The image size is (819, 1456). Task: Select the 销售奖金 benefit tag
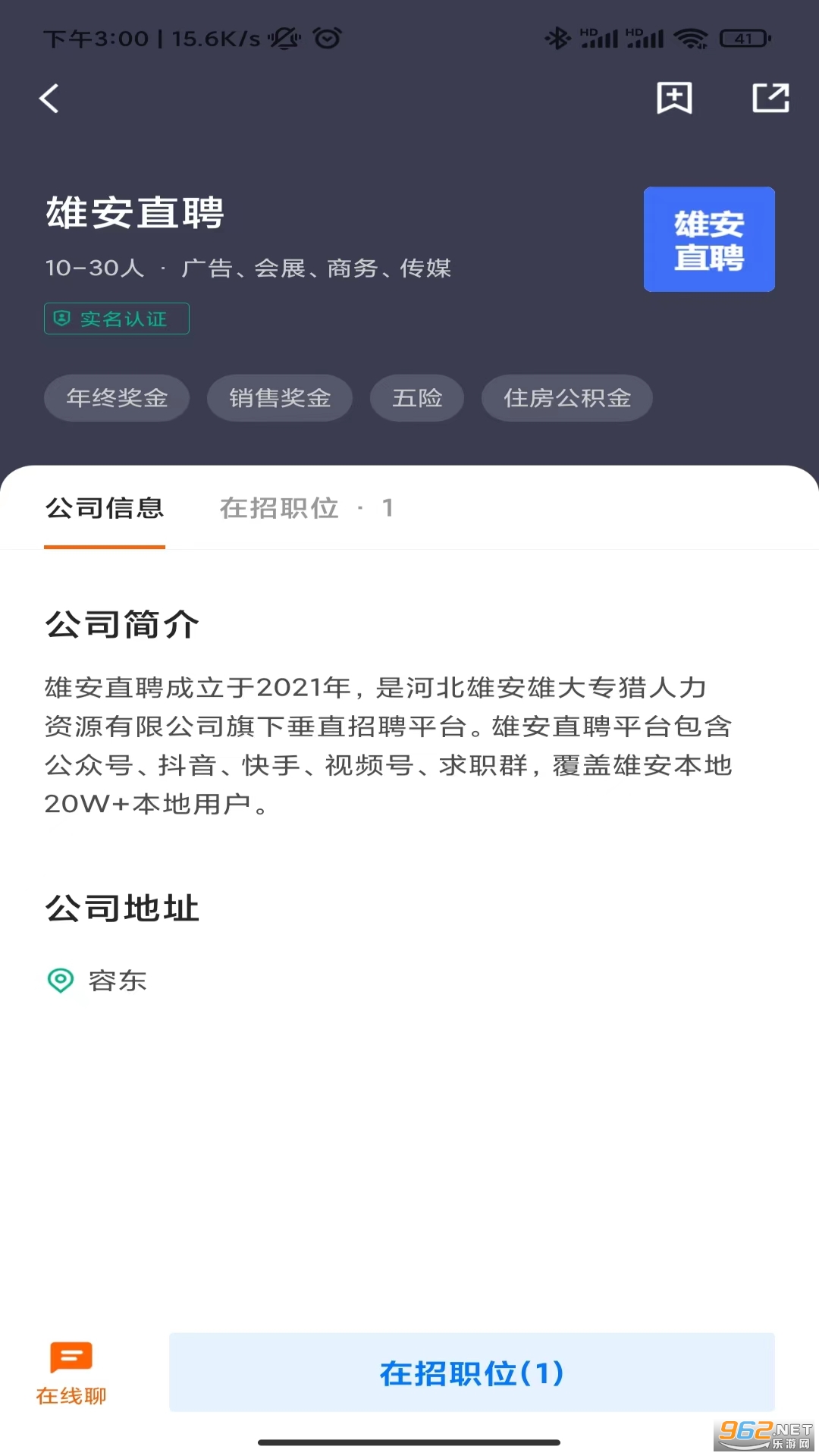coord(279,397)
